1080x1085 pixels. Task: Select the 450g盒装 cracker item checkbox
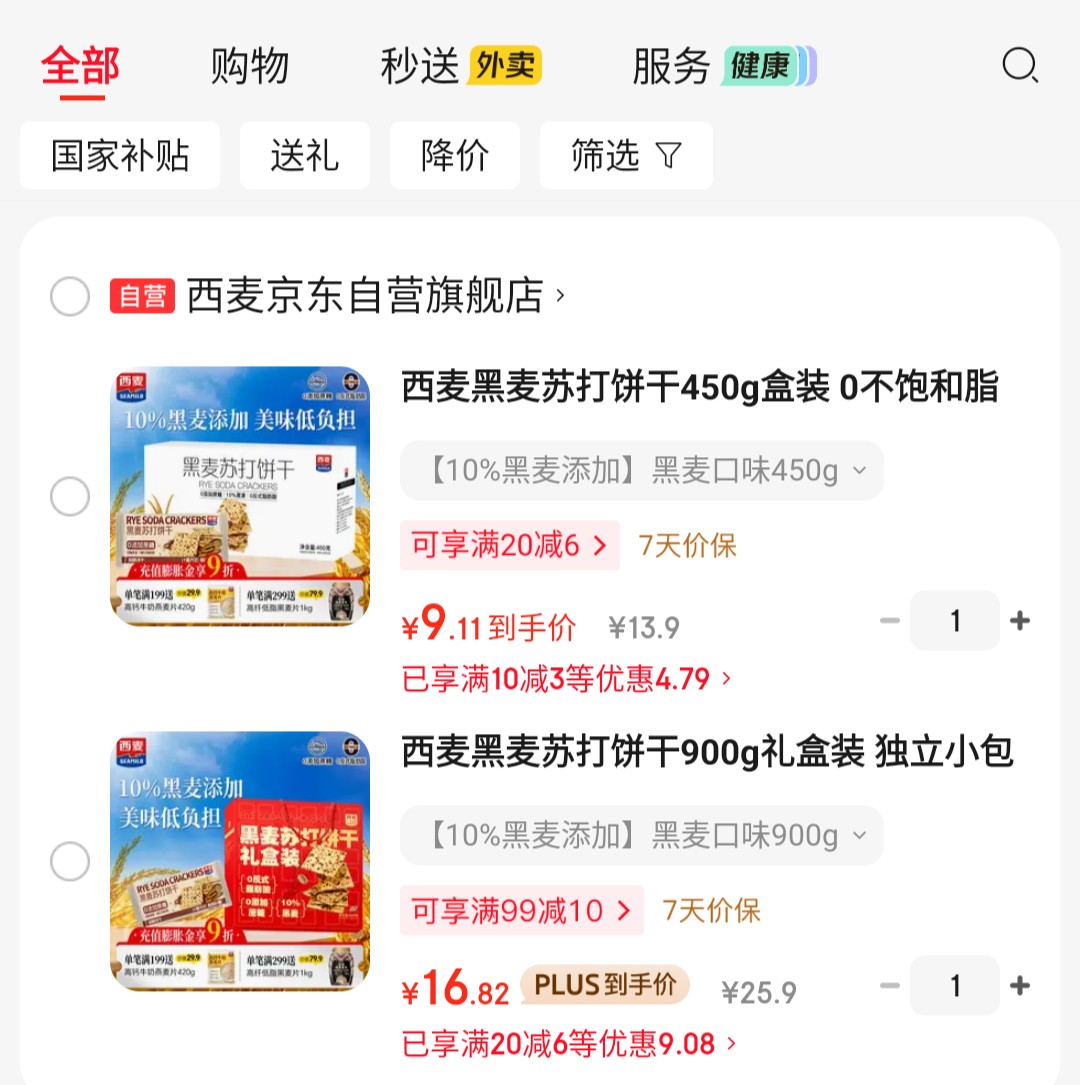[x=70, y=496]
